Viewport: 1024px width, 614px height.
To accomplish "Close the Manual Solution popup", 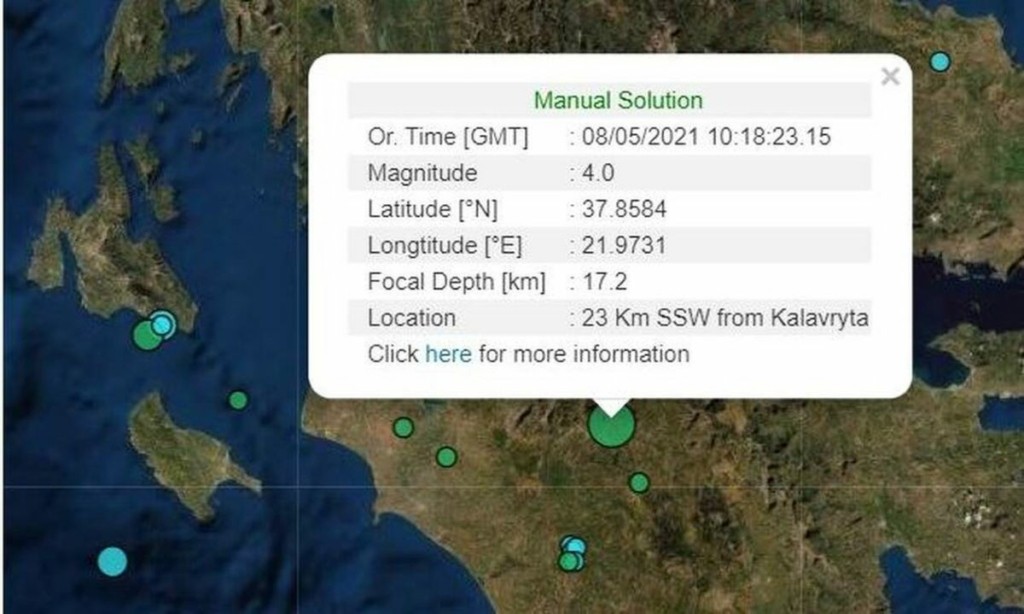I will pos(890,76).
